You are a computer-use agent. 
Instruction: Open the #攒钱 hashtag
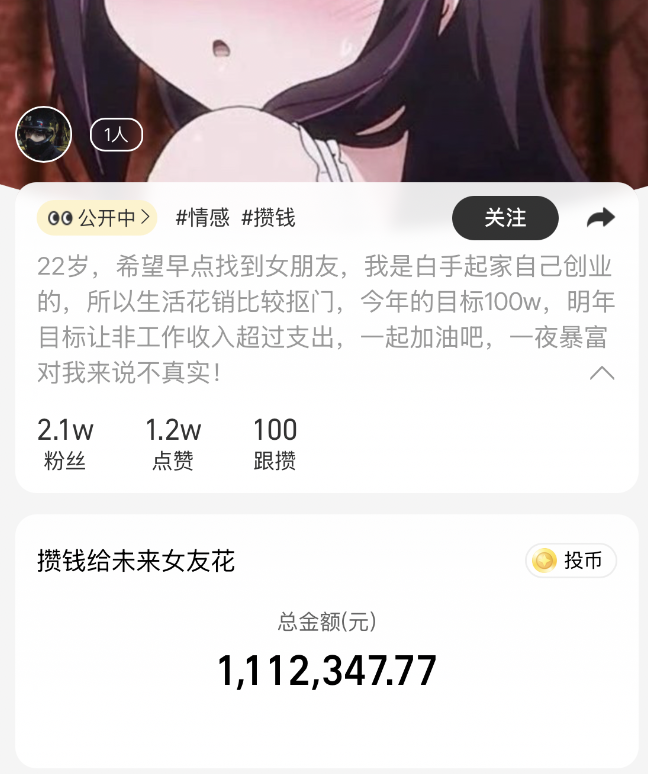pyautogui.click(x=268, y=217)
